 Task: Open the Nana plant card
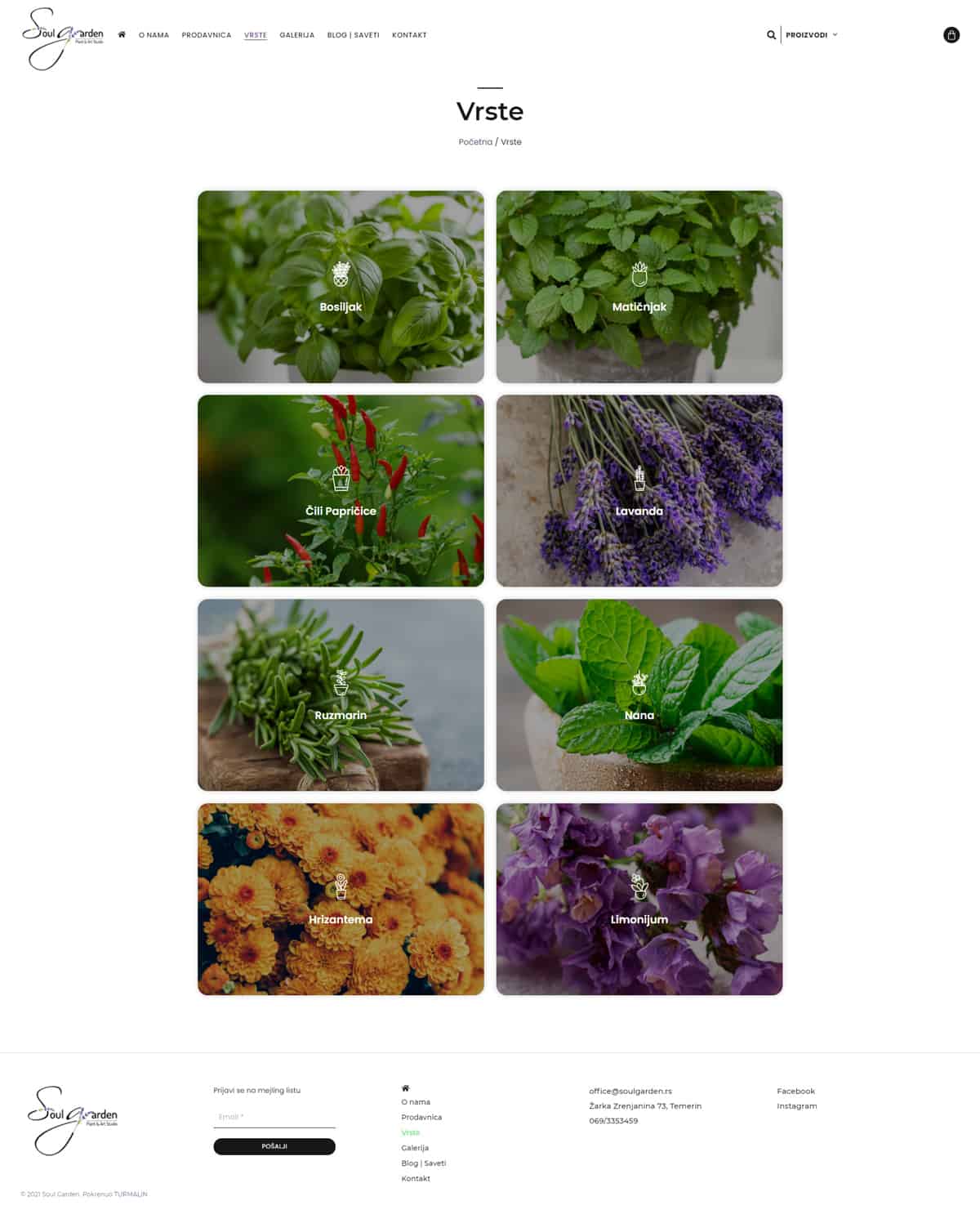[x=639, y=695]
